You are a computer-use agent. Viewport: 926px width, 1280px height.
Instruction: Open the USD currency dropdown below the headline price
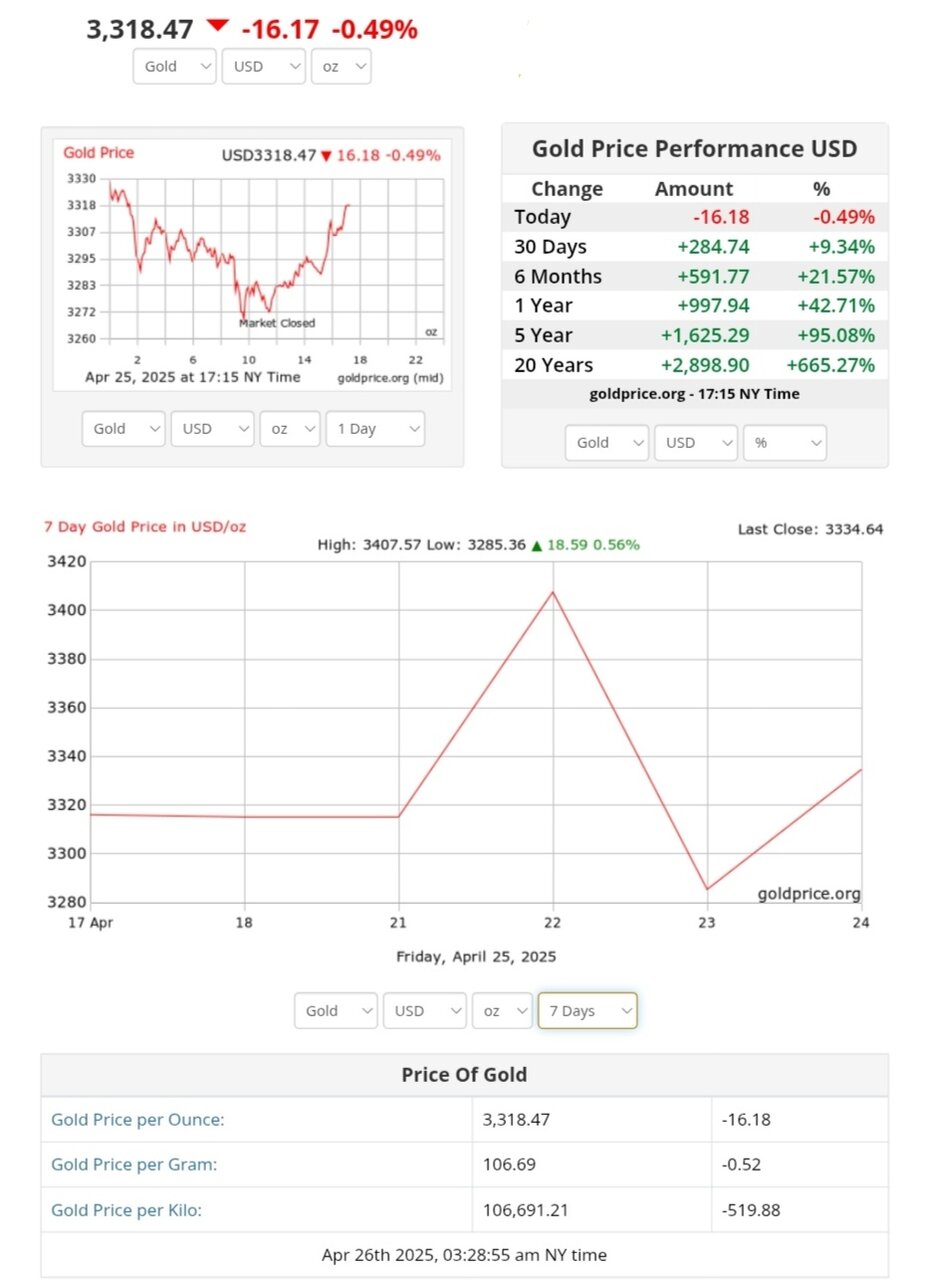coord(263,67)
